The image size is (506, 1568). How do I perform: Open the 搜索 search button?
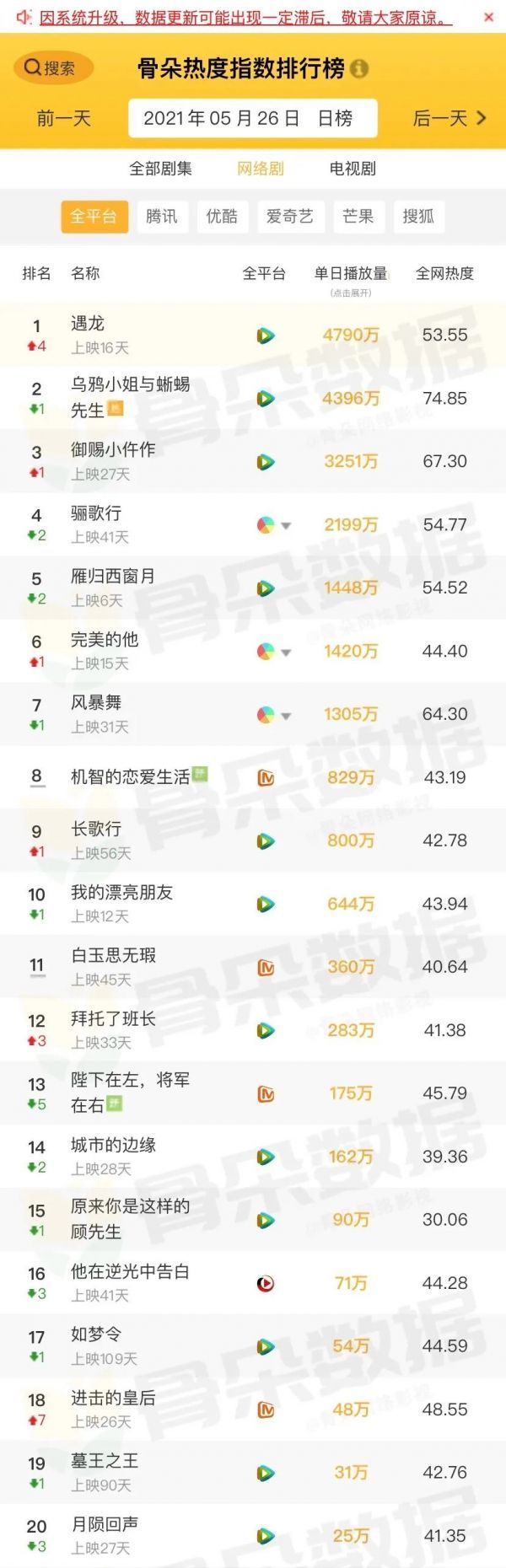(x=51, y=68)
